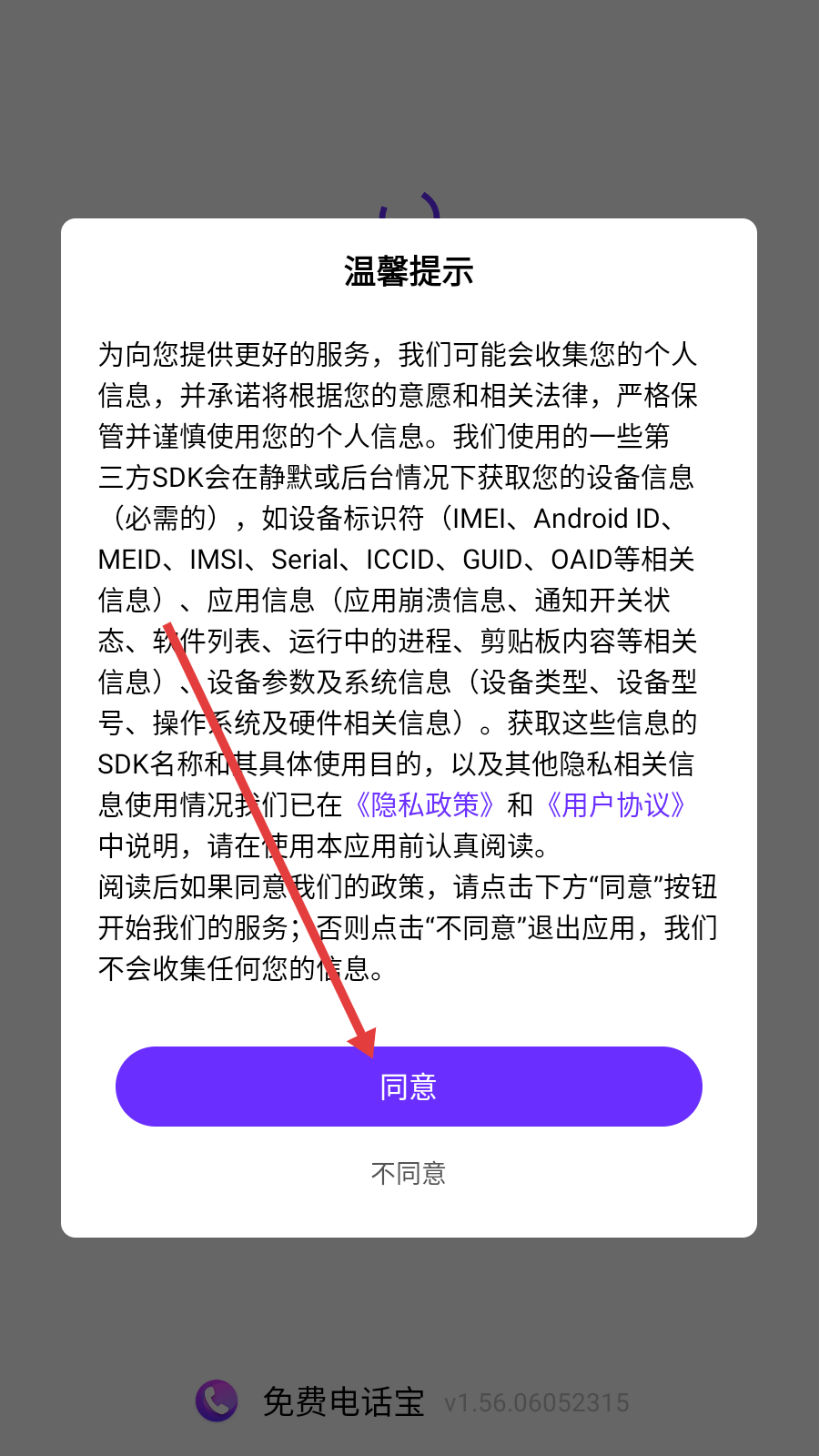819x1456 pixels.
Task: Decline by tapping 不同意
Action: coord(409,1174)
